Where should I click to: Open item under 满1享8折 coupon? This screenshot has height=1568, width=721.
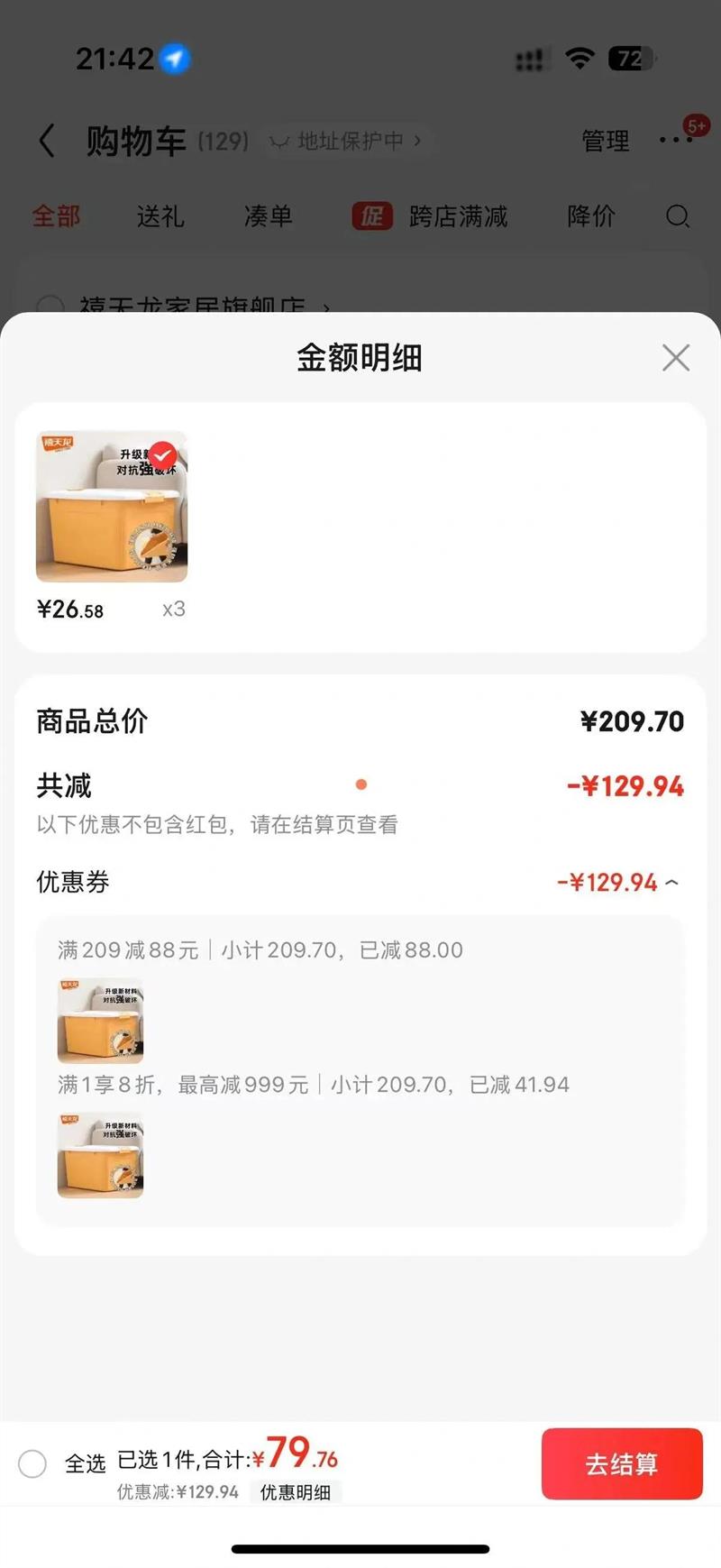coord(100,1155)
